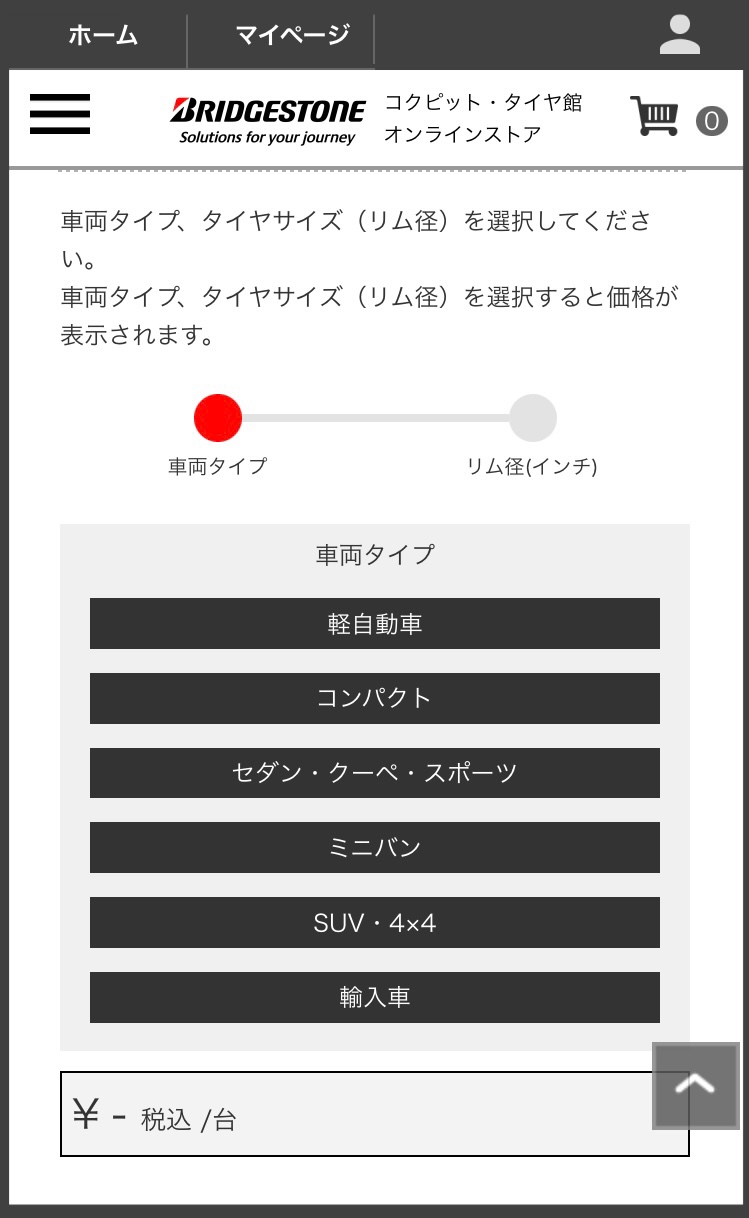Open the user account icon
The width and height of the screenshot is (749, 1218).
click(x=680, y=34)
